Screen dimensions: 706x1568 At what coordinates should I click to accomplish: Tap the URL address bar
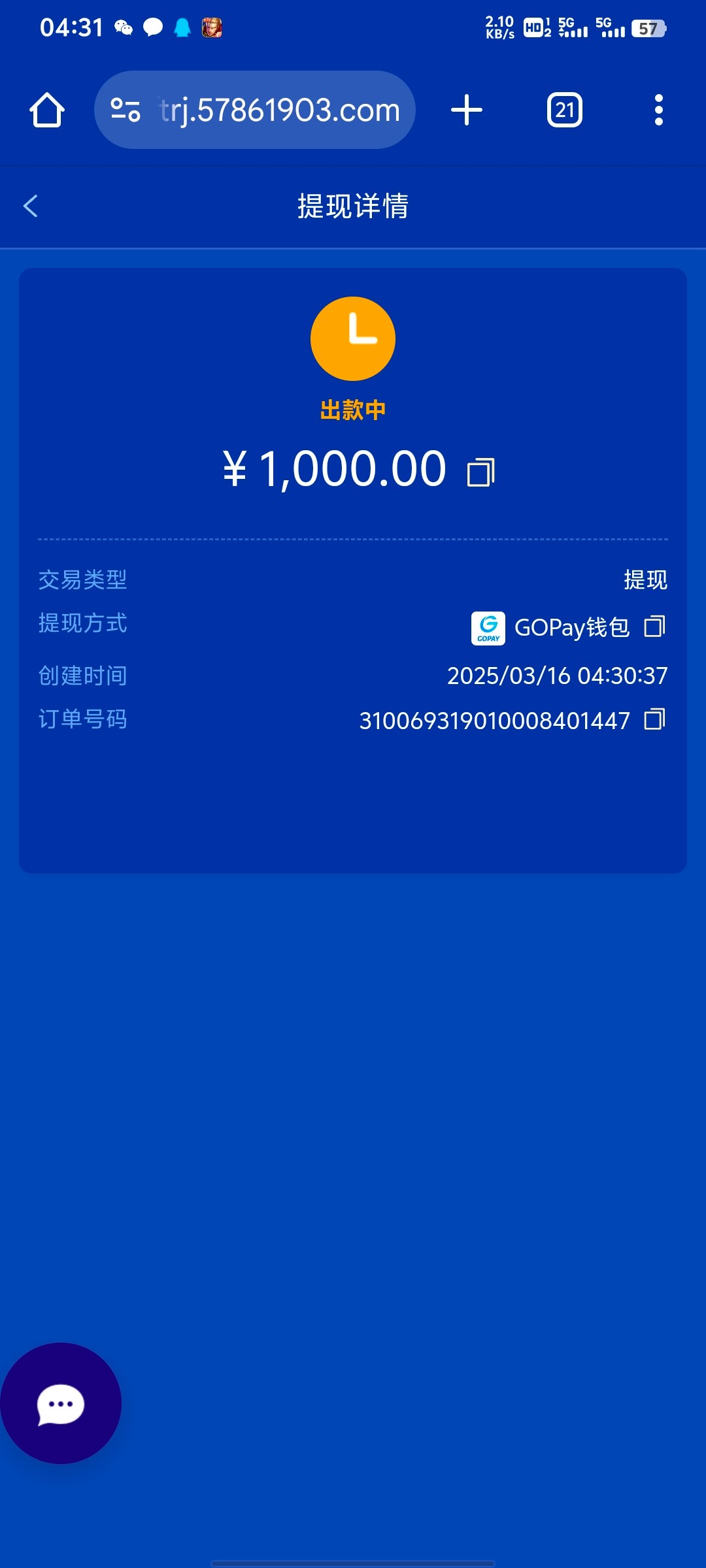pyautogui.click(x=280, y=110)
